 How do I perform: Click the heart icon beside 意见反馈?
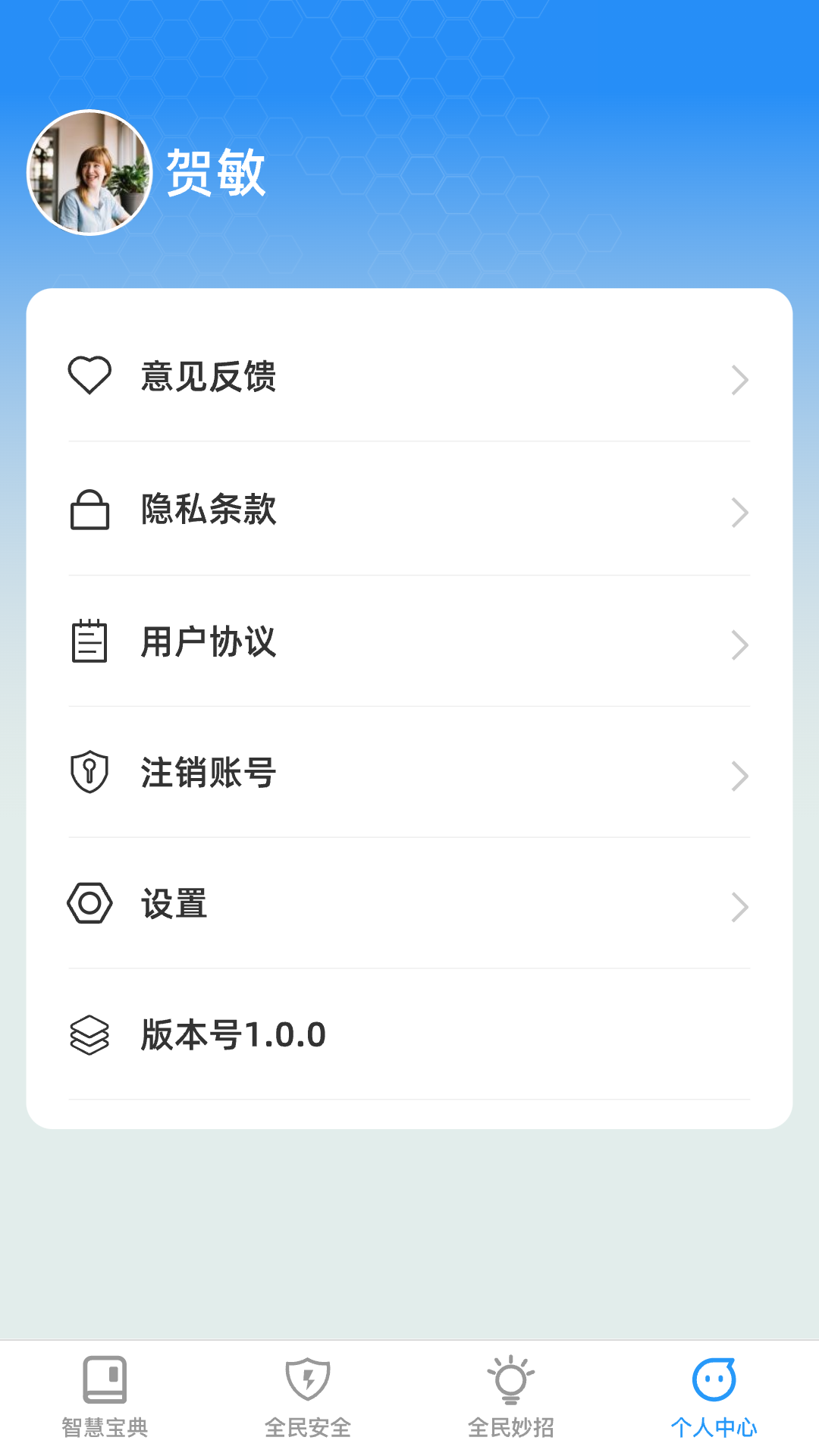(x=90, y=374)
